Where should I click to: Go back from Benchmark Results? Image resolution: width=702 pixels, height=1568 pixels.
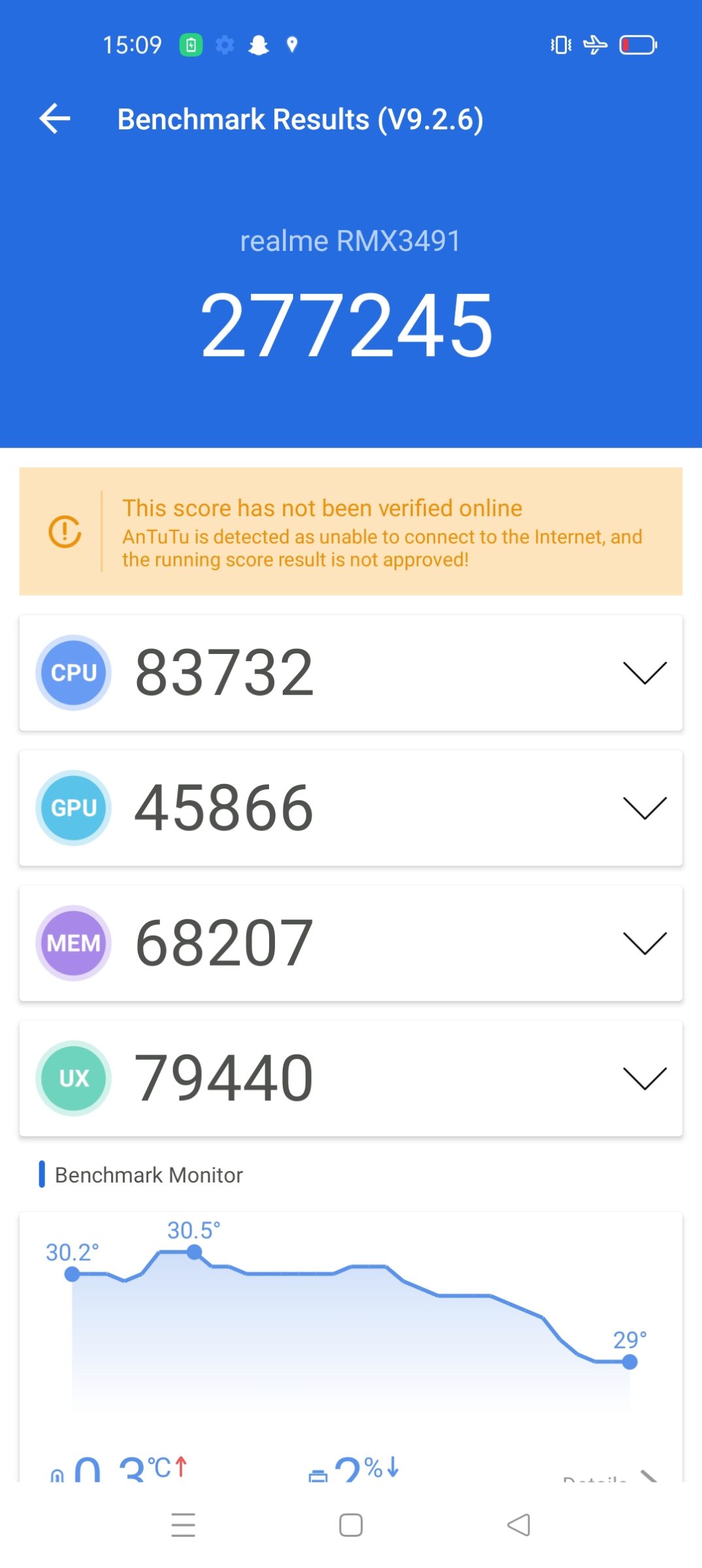coord(55,119)
